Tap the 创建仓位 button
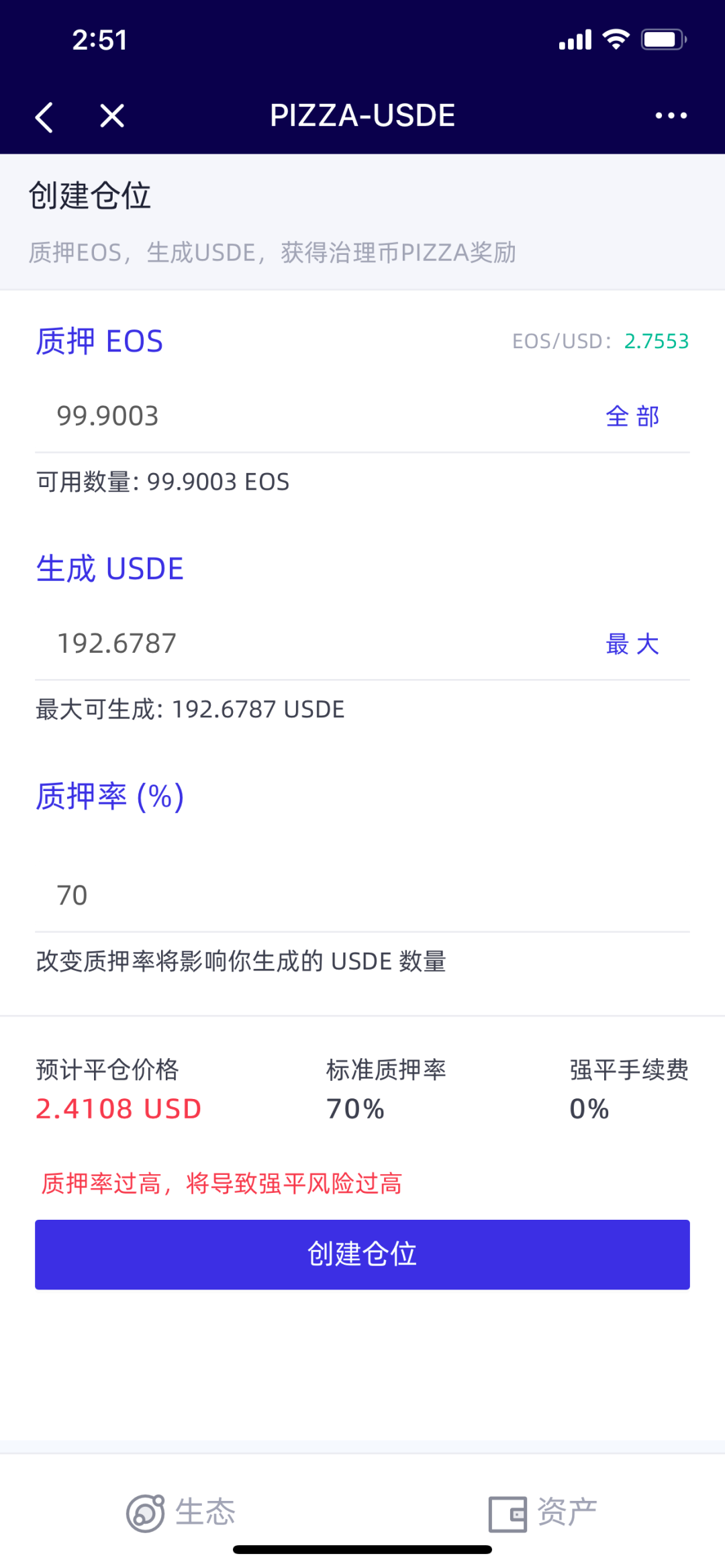The width and height of the screenshot is (725, 1568). tap(362, 1254)
